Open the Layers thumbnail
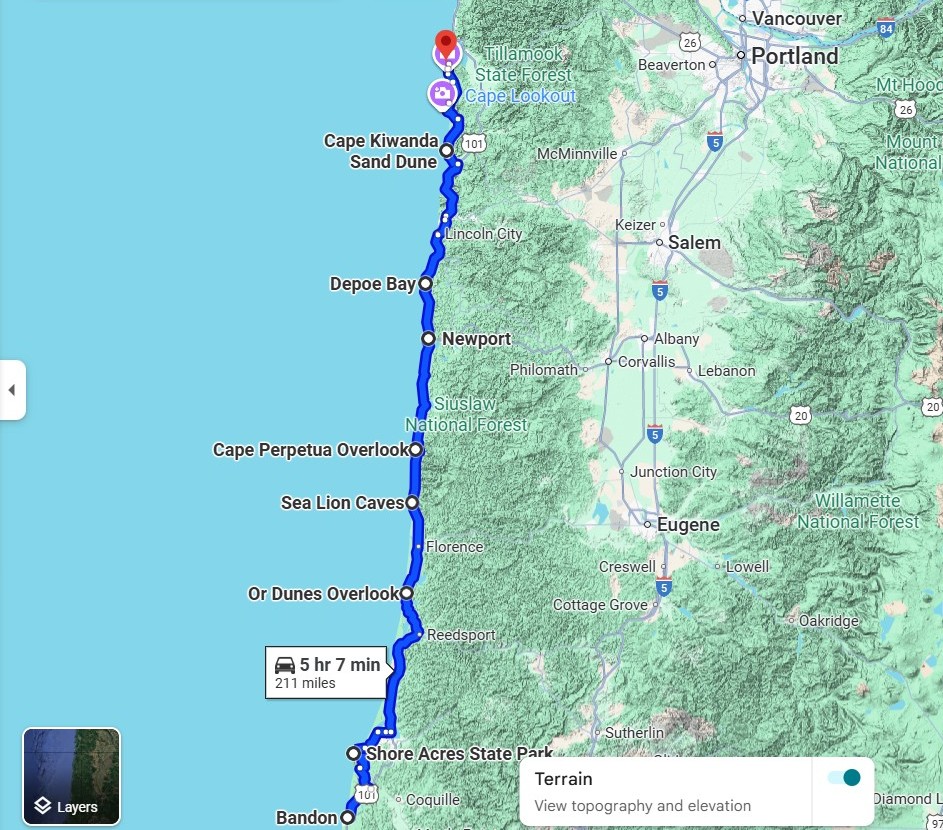The width and height of the screenshot is (943, 830). point(71,776)
